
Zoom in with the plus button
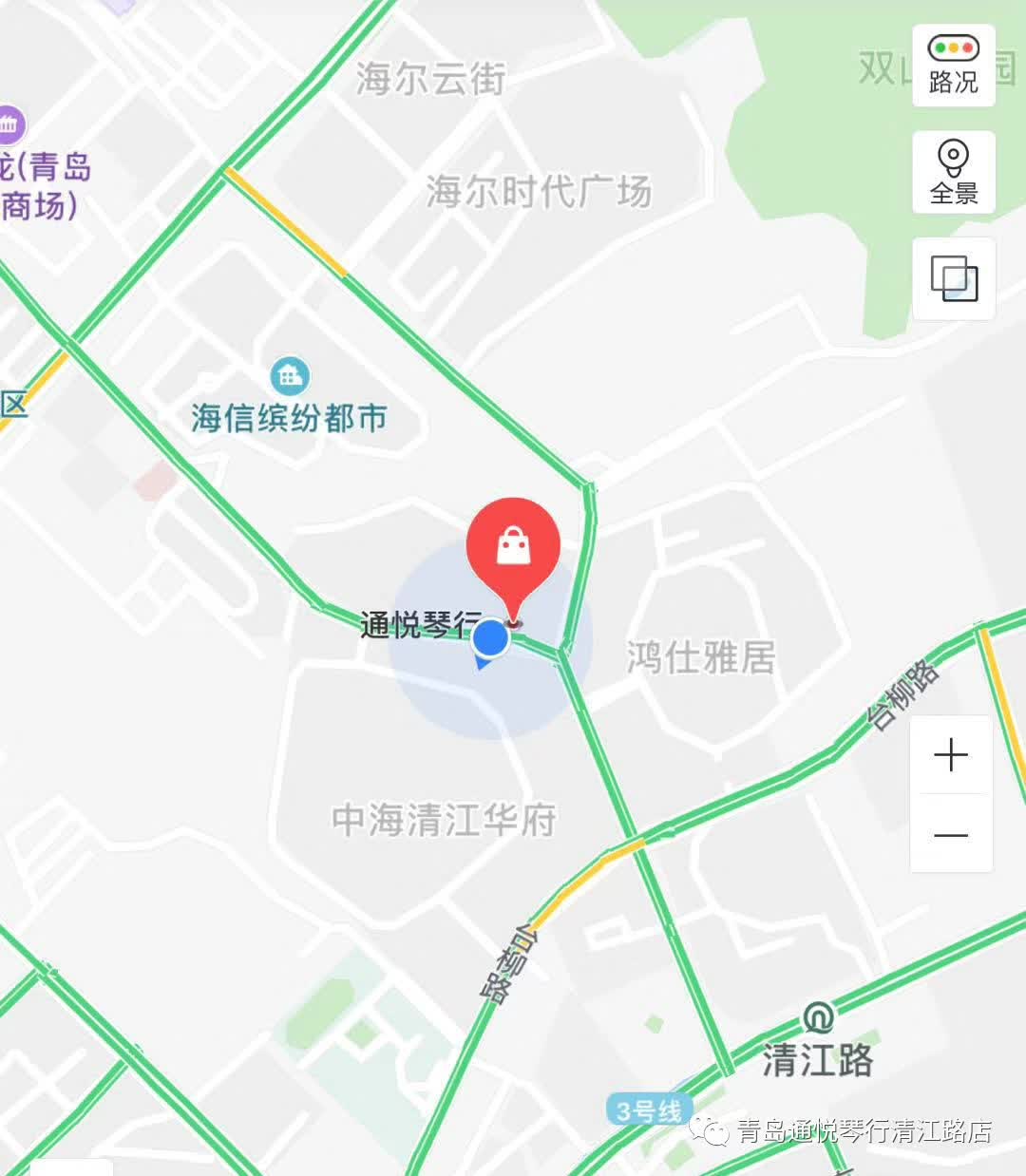[951, 756]
